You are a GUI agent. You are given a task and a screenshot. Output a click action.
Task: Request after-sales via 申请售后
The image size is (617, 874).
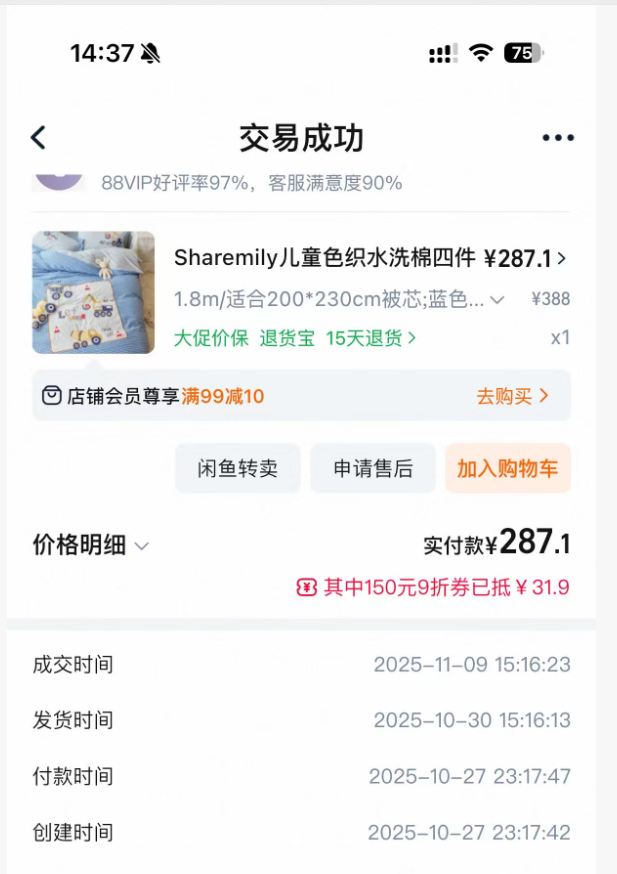373,469
